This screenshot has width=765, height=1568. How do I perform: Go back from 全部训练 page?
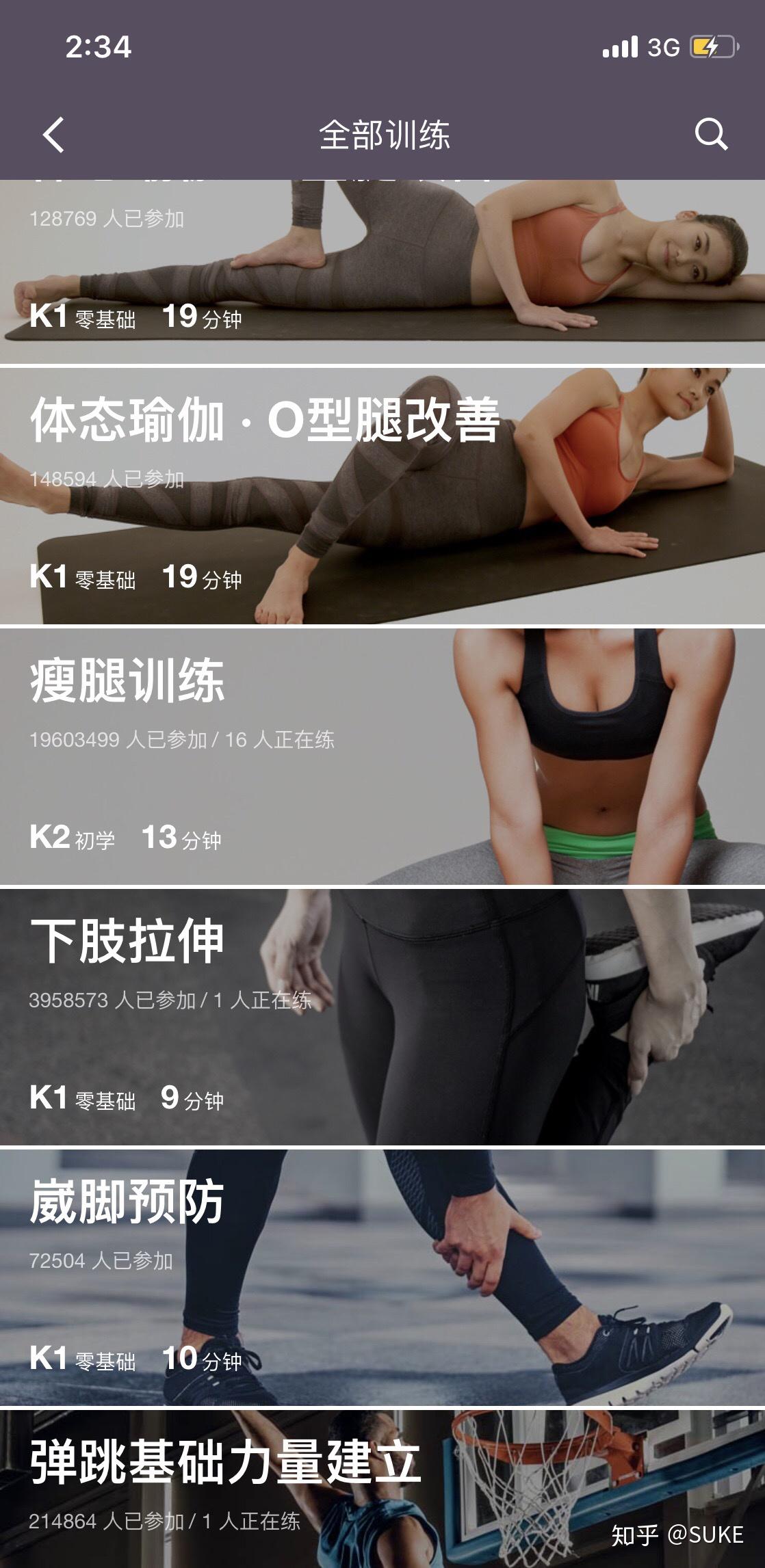[53, 134]
